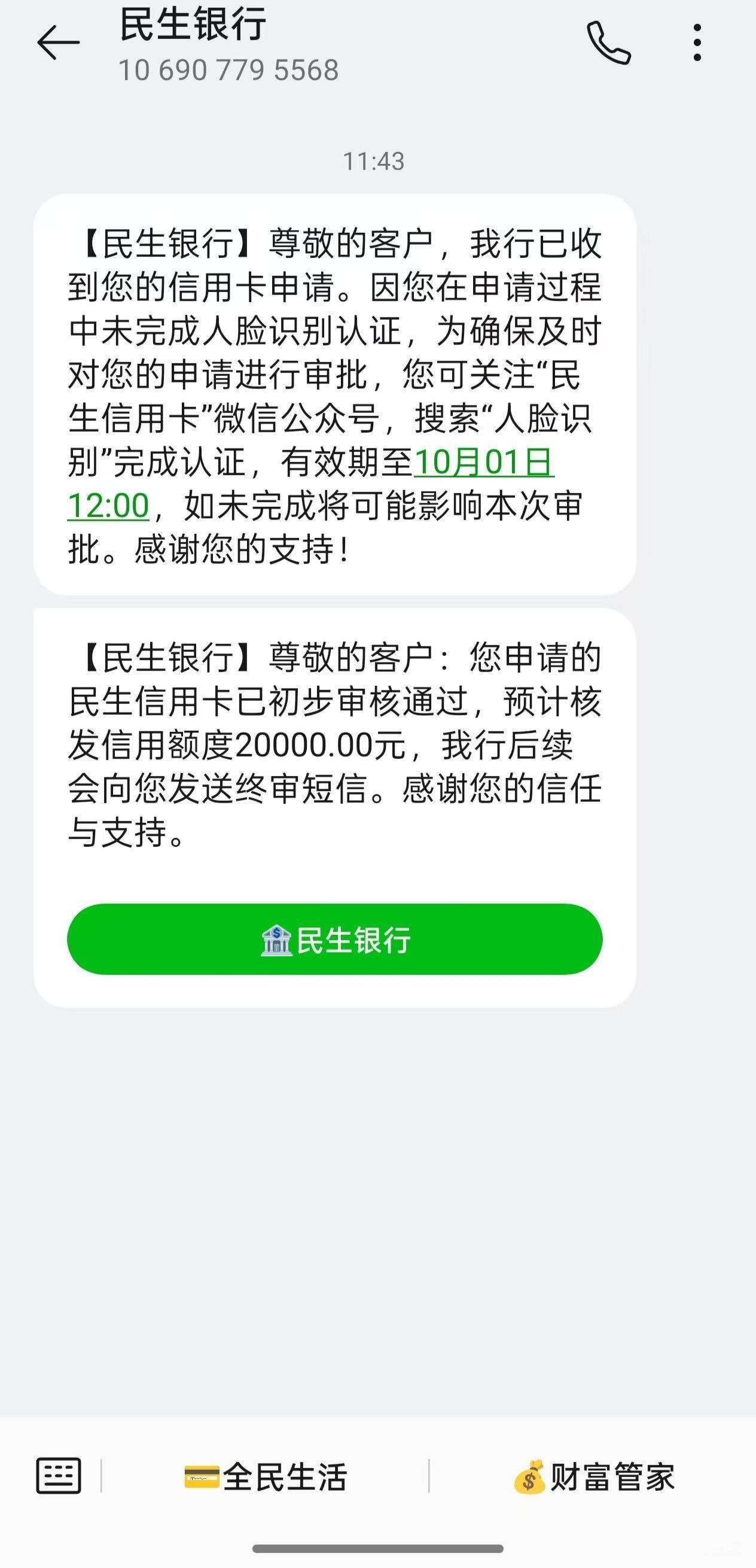Open the overflow menu
The width and height of the screenshot is (756, 1568).
pos(697,42)
